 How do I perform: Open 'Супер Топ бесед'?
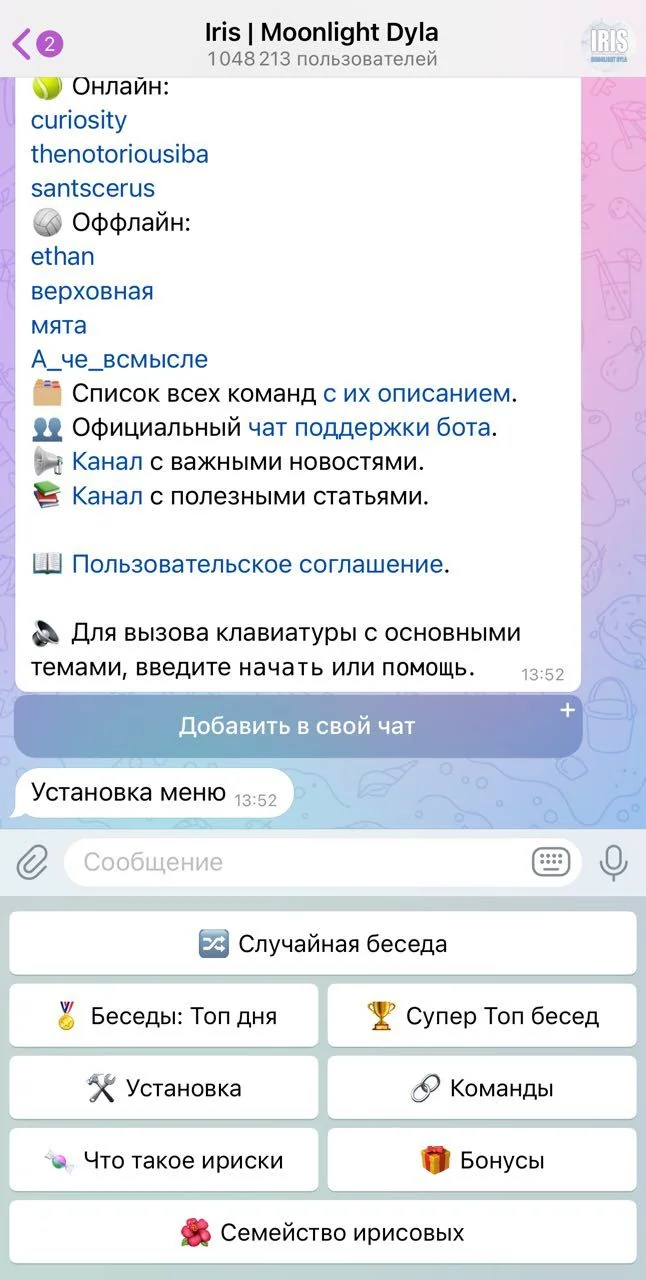click(482, 1016)
